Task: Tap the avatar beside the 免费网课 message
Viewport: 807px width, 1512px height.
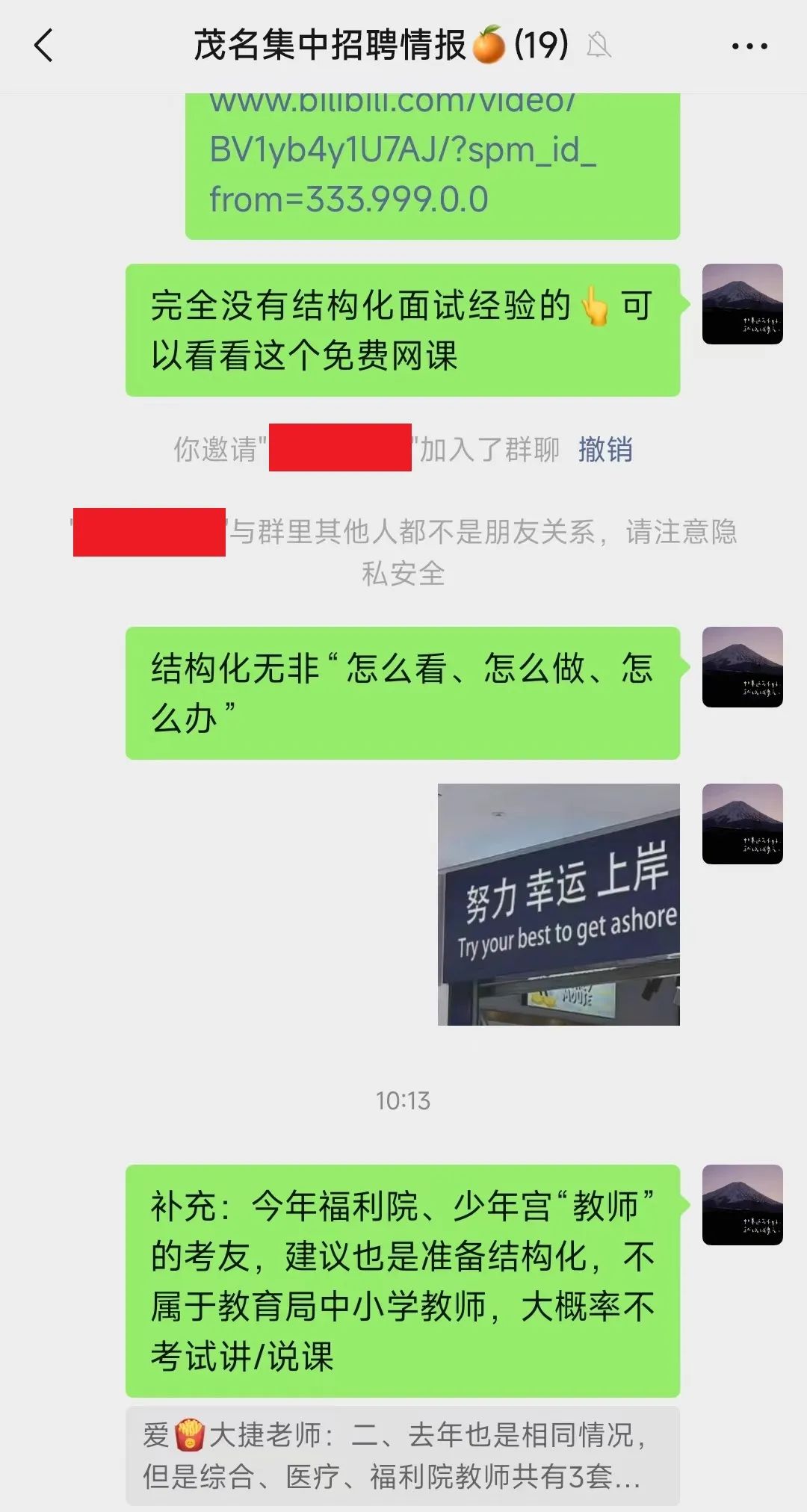Action: pyautogui.click(x=742, y=304)
